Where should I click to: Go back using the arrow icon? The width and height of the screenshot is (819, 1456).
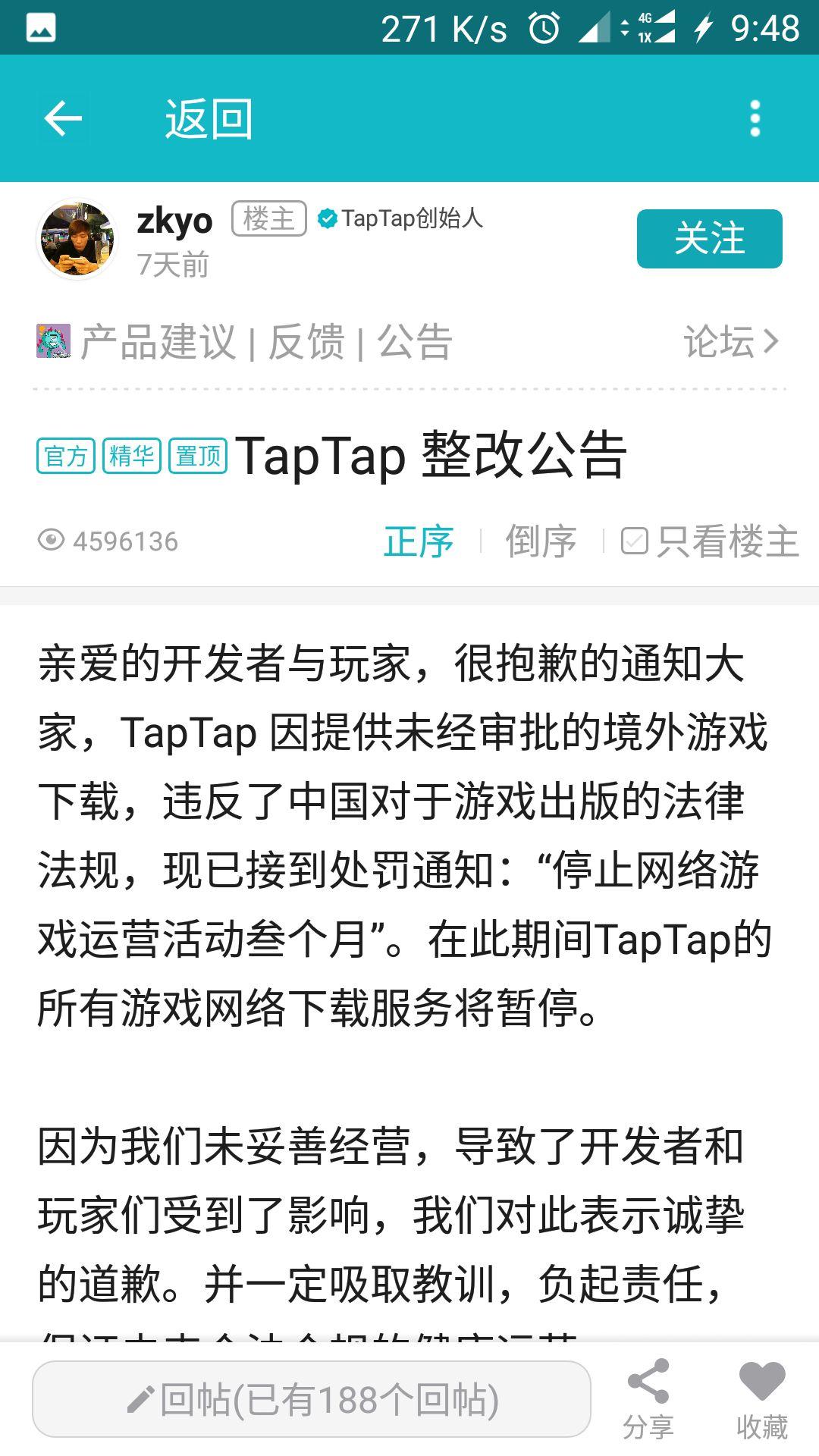[63, 118]
